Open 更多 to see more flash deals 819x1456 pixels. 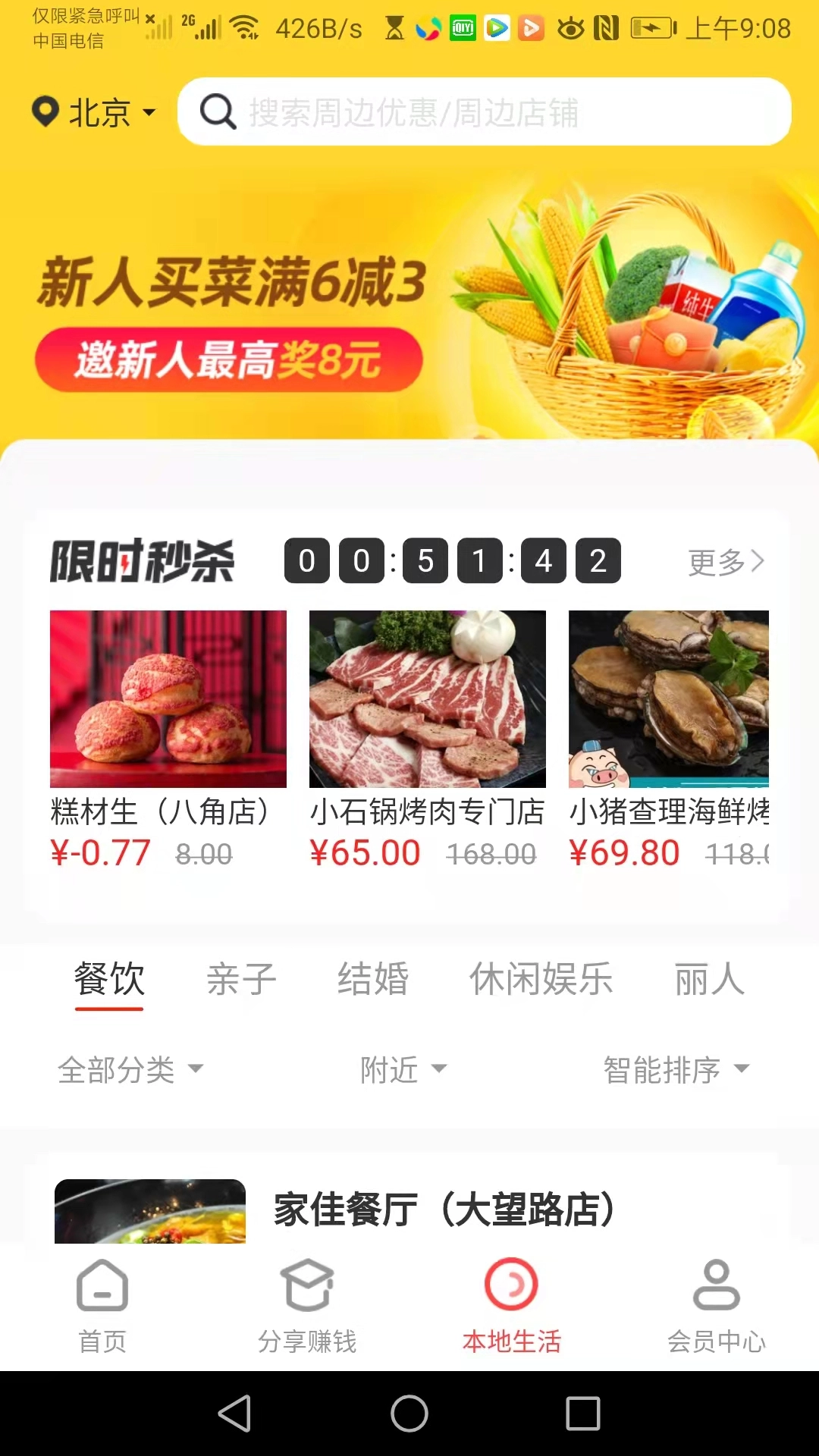pyautogui.click(x=726, y=561)
